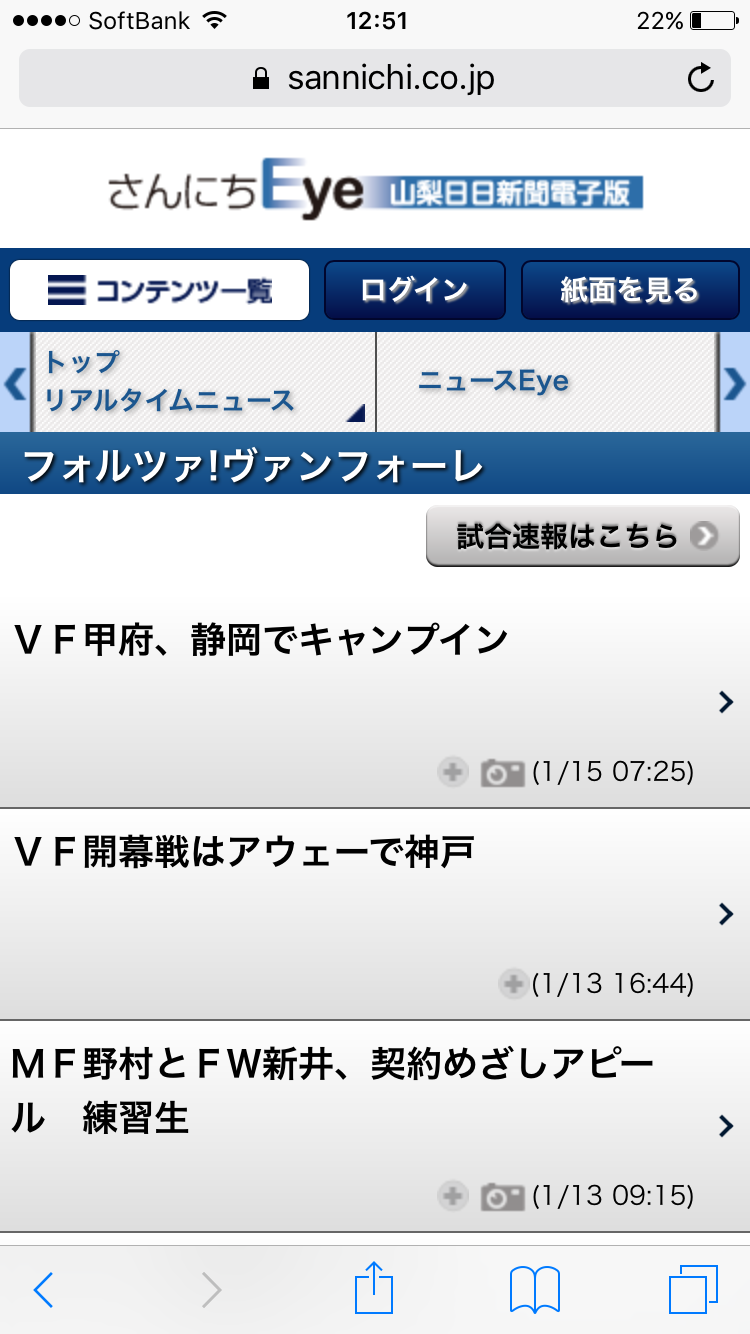This screenshot has width=750, height=1334.
Task: Open 試合速報はこちら
Action: [x=583, y=536]
